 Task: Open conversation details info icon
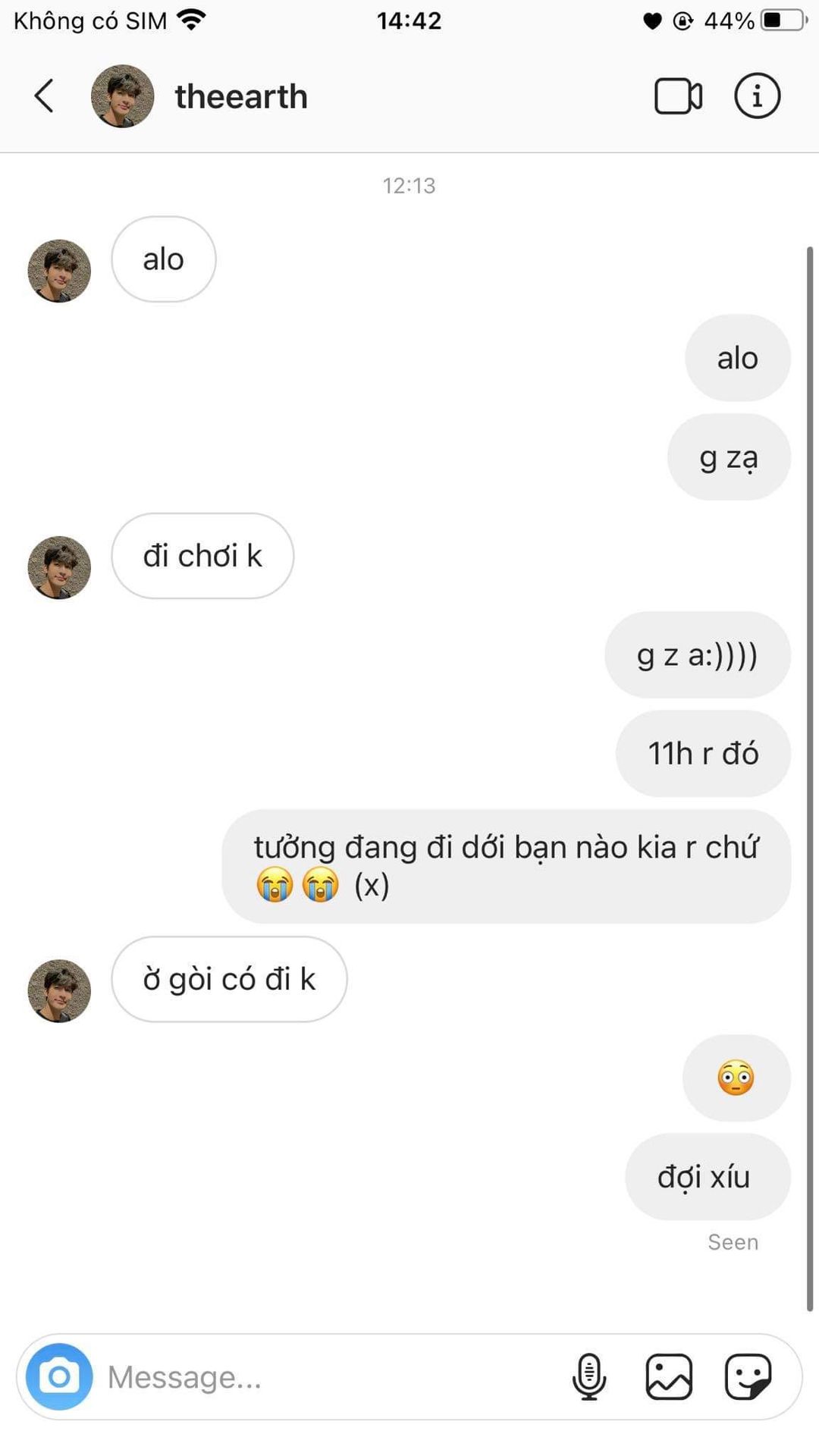(x=757, y=96)
